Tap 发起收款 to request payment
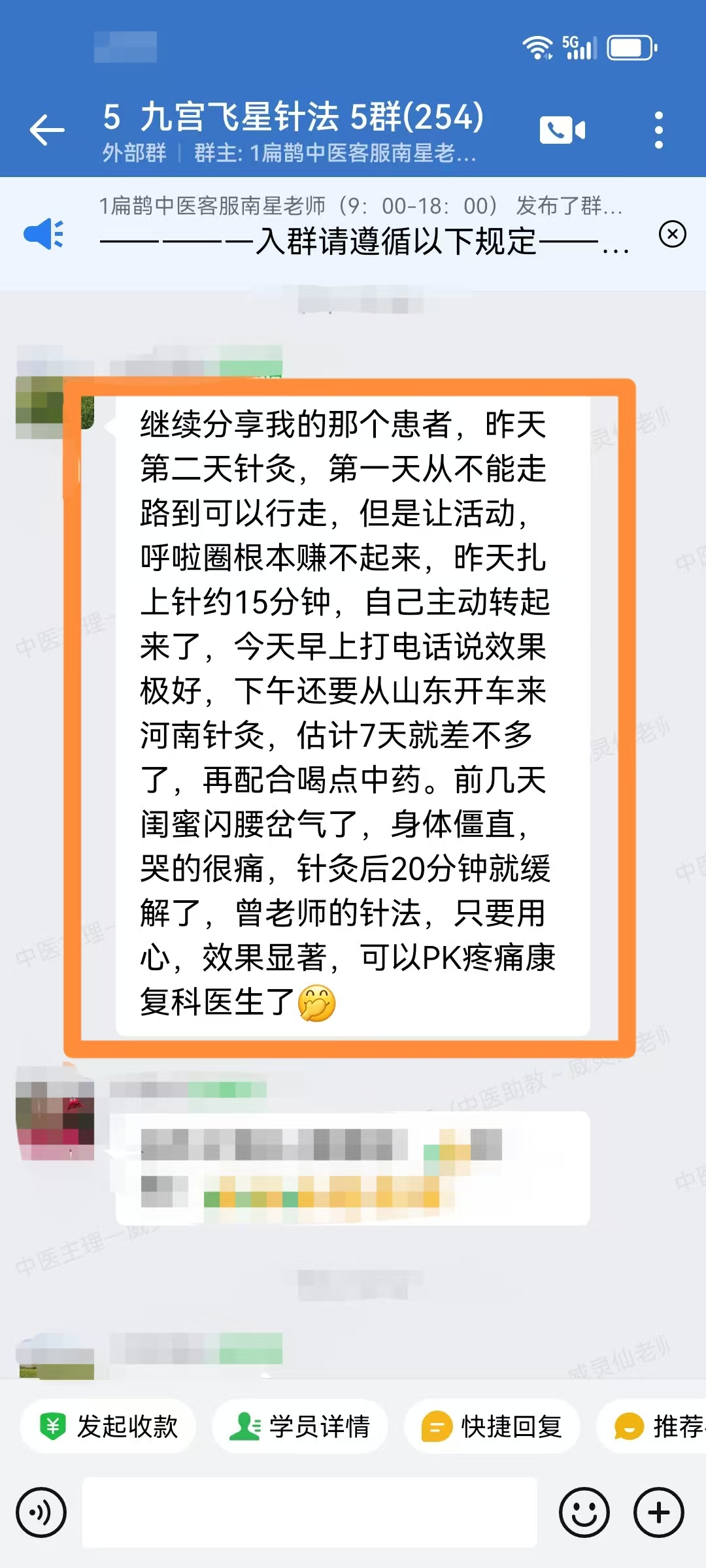Screen dimensions: 706x1568 point(109,1426)
